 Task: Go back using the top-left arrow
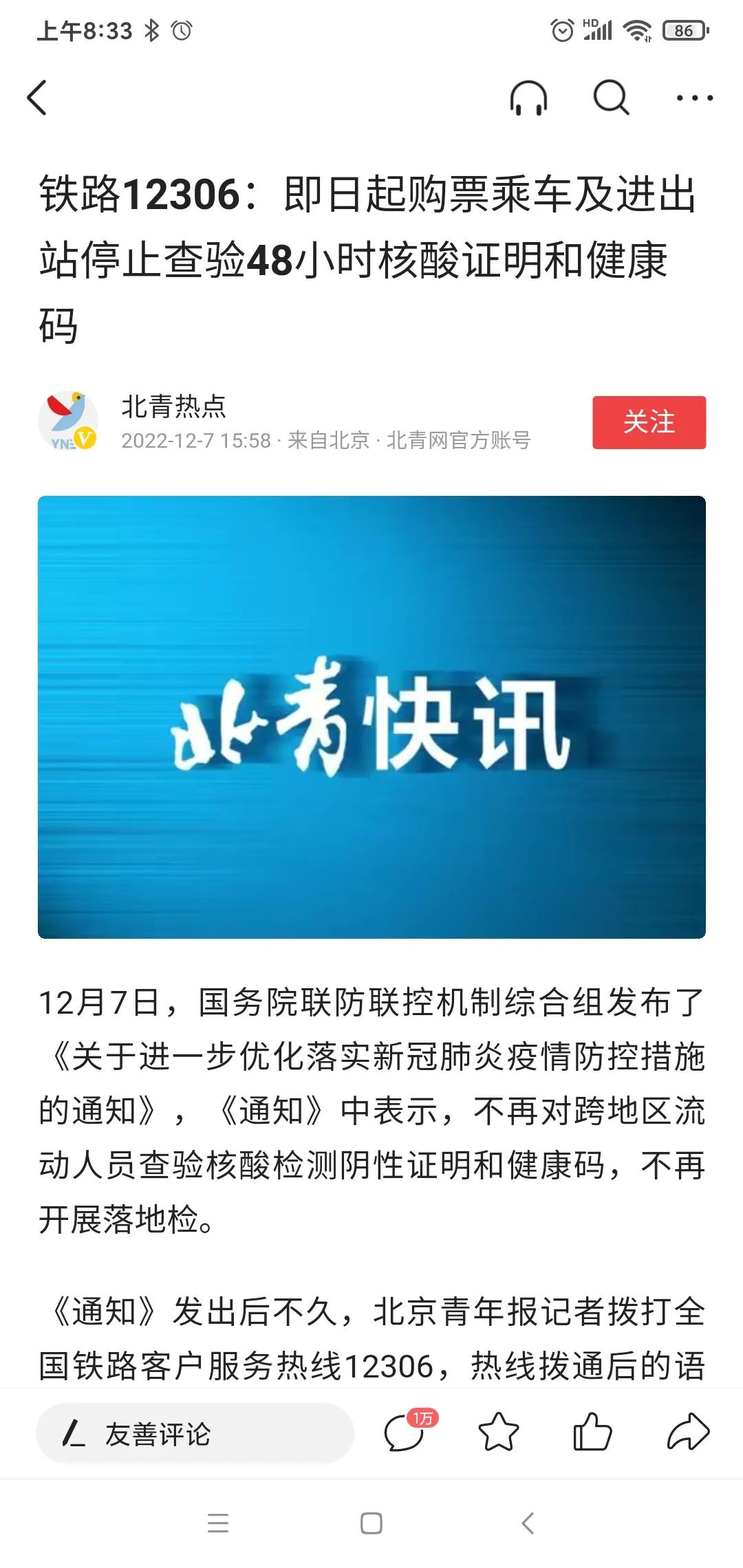pos(37,98)
